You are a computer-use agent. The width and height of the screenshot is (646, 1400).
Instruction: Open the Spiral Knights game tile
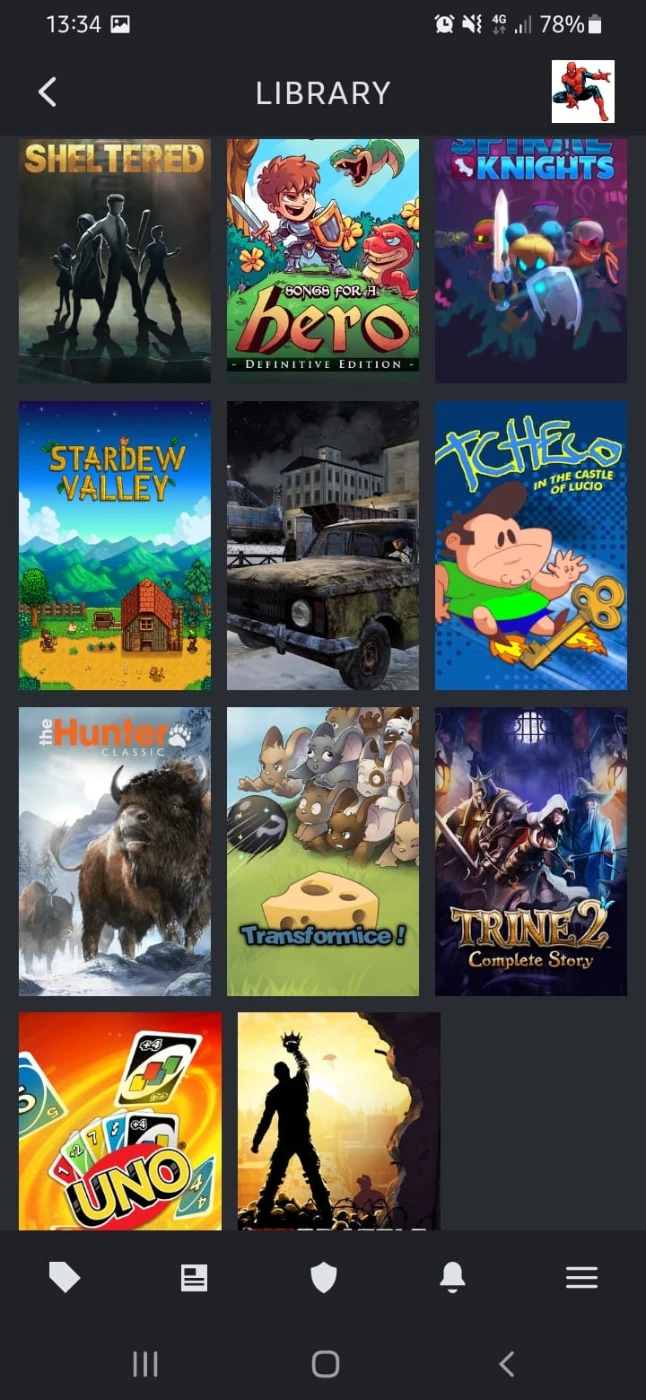coord(531,260)
